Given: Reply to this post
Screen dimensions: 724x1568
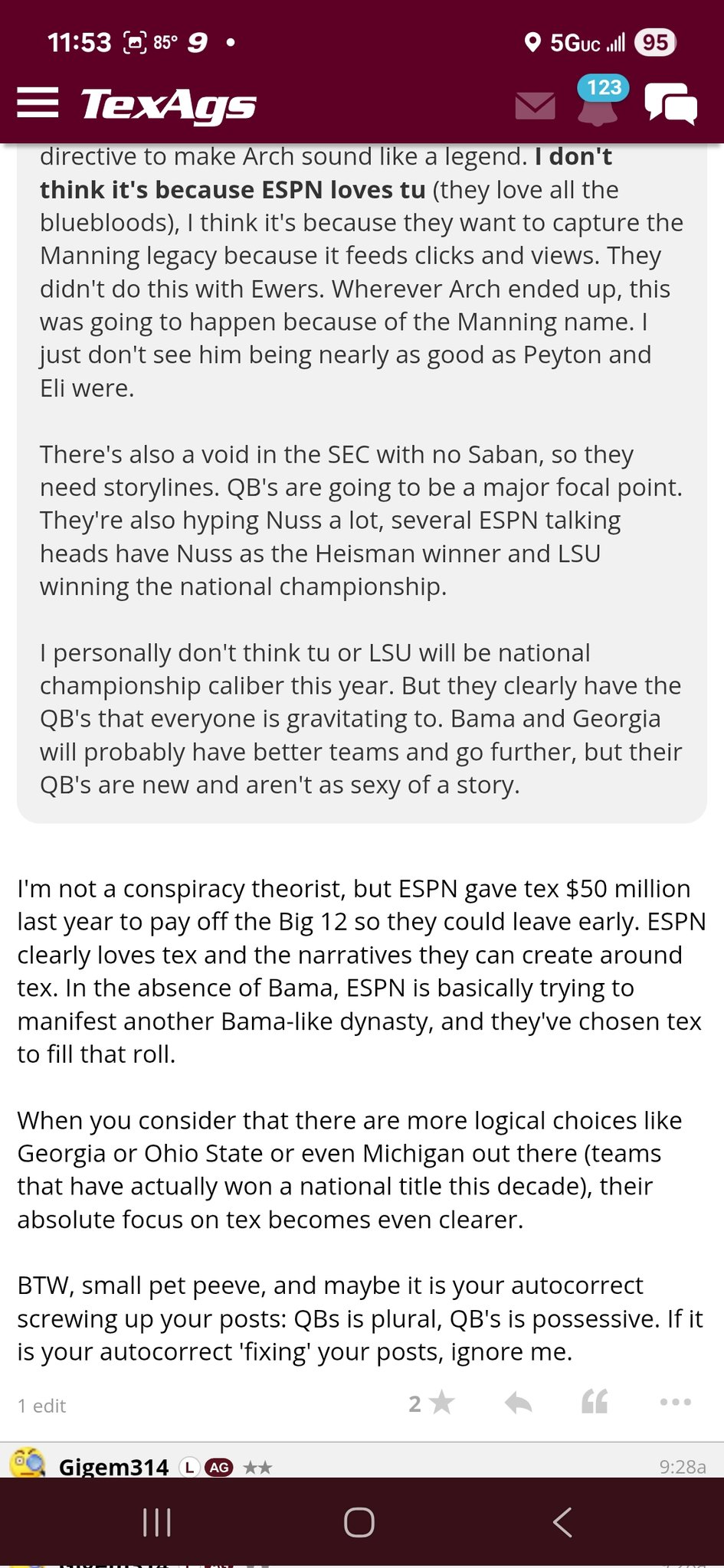Looking at the screenshot, I should pos(519,1403).
